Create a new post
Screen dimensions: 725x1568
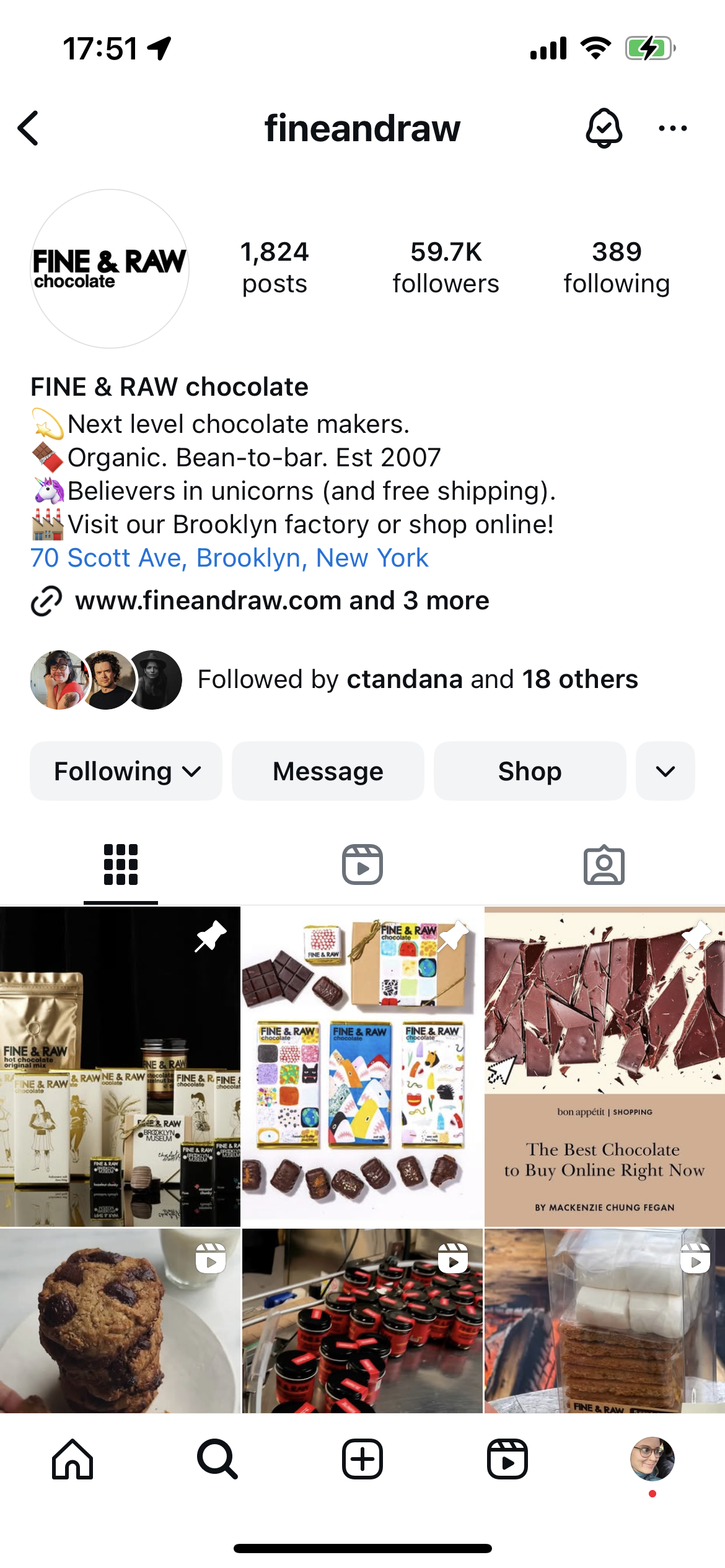pos(362,1459)
